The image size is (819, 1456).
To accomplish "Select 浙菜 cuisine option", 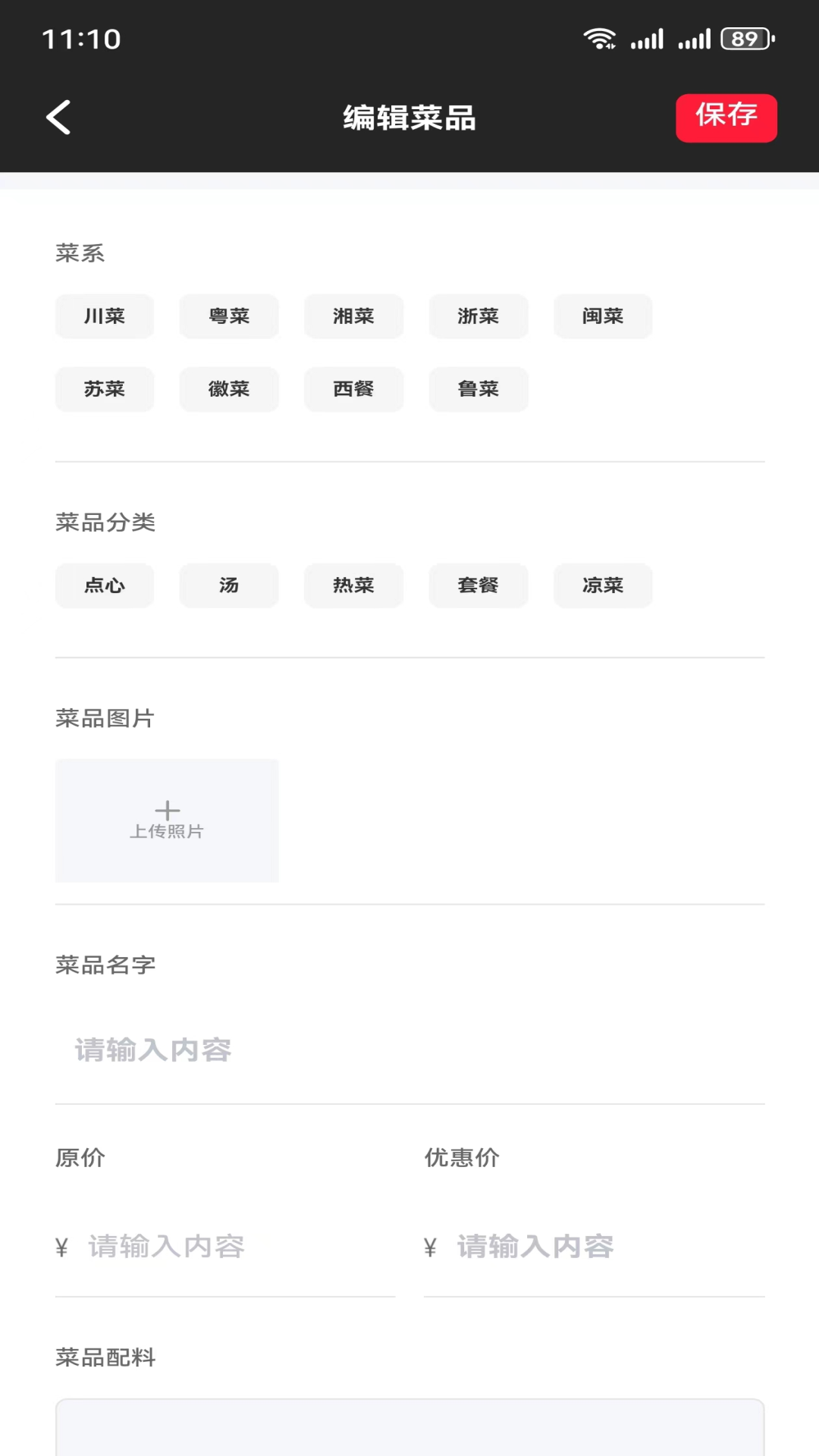I will pyautogui.click(x=478, y=316).
